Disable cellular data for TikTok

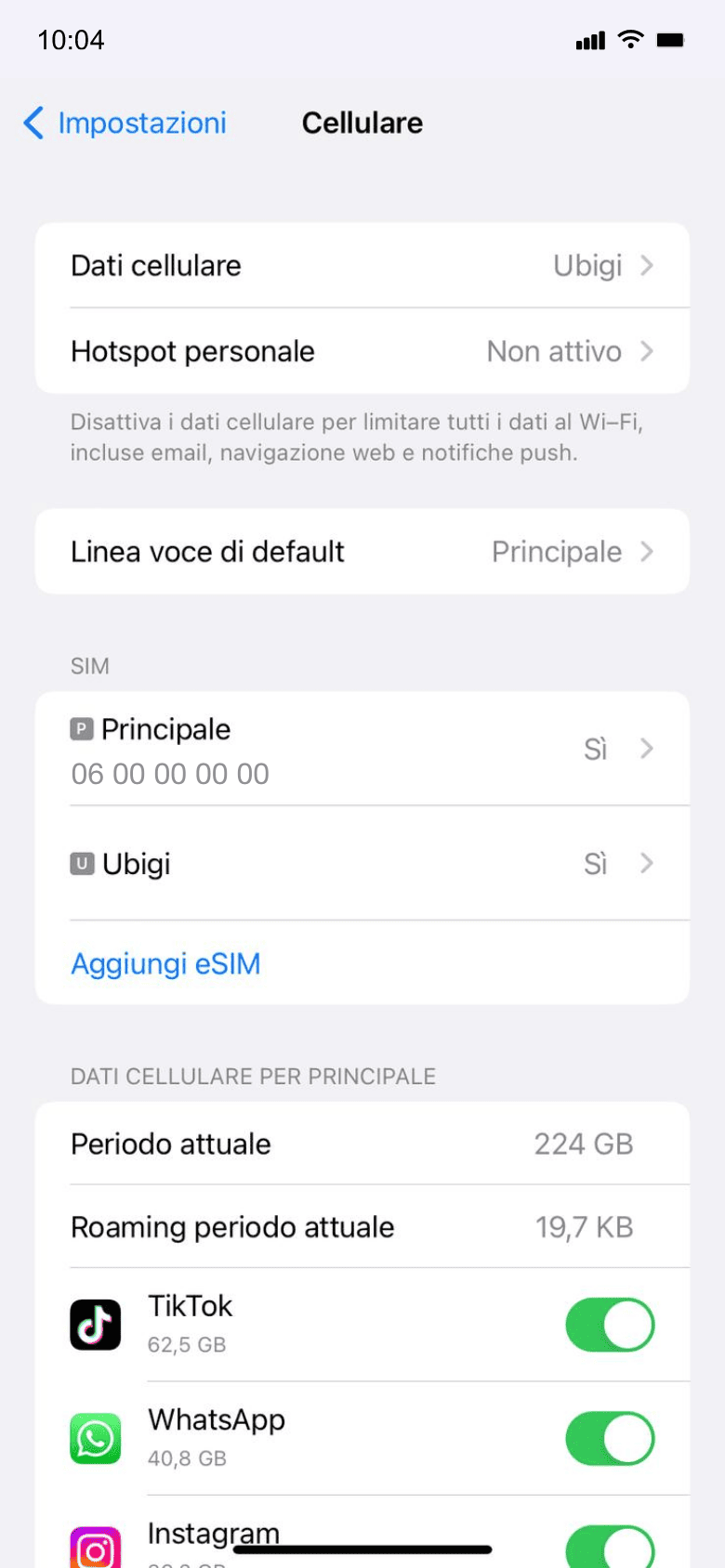(x=610, y=1325)
